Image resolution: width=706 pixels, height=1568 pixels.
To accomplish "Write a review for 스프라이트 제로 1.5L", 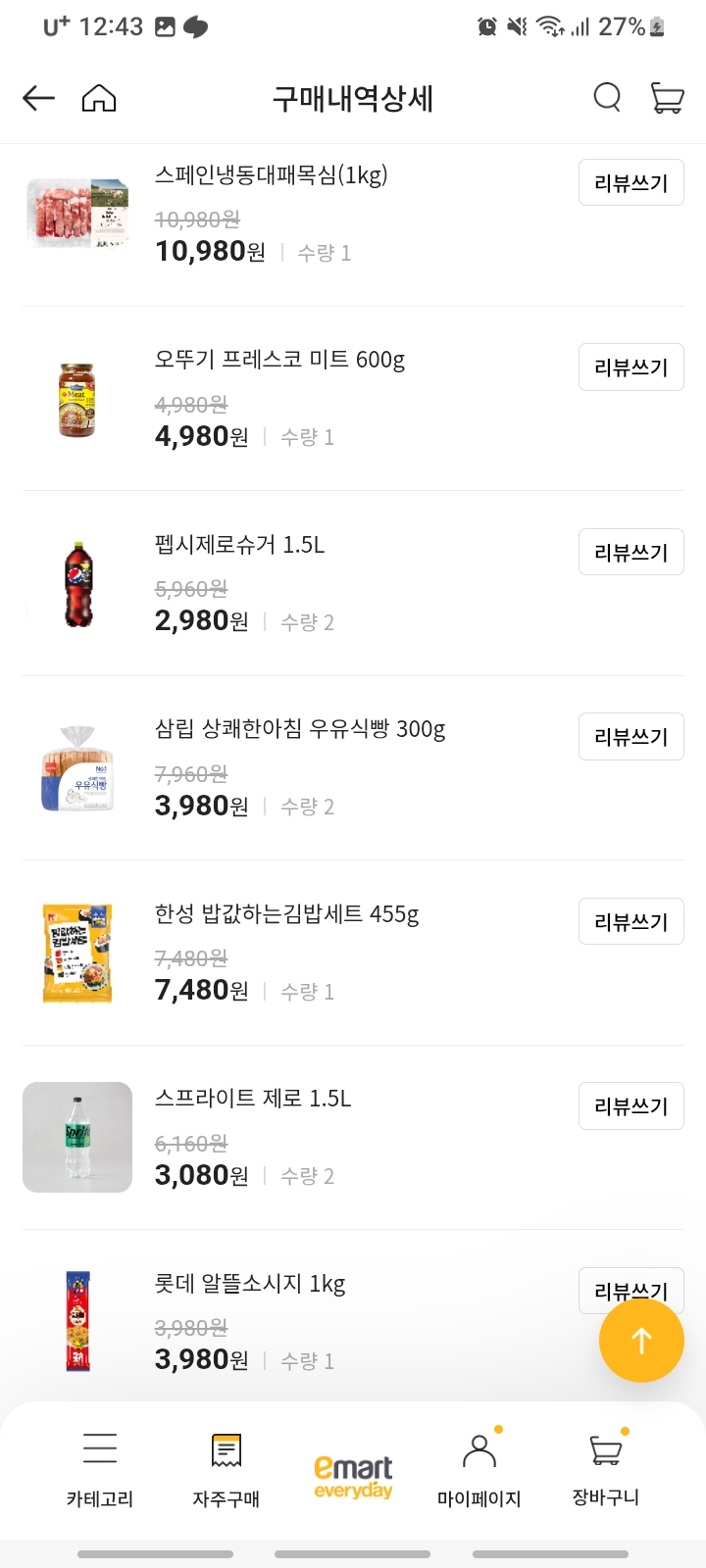I will [x=630, y=1105].
